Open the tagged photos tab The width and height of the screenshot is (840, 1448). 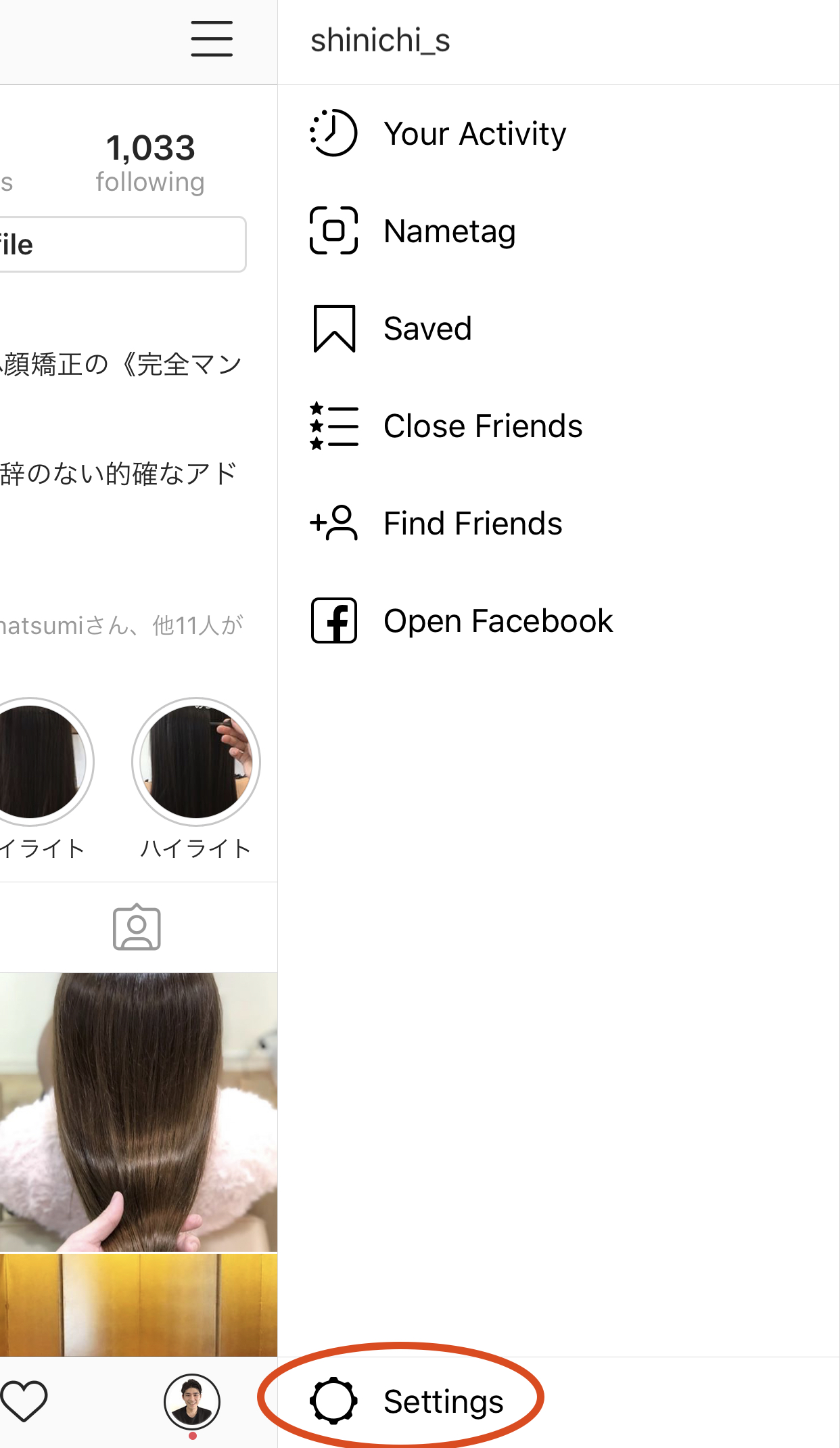click(x=137, y=927)
